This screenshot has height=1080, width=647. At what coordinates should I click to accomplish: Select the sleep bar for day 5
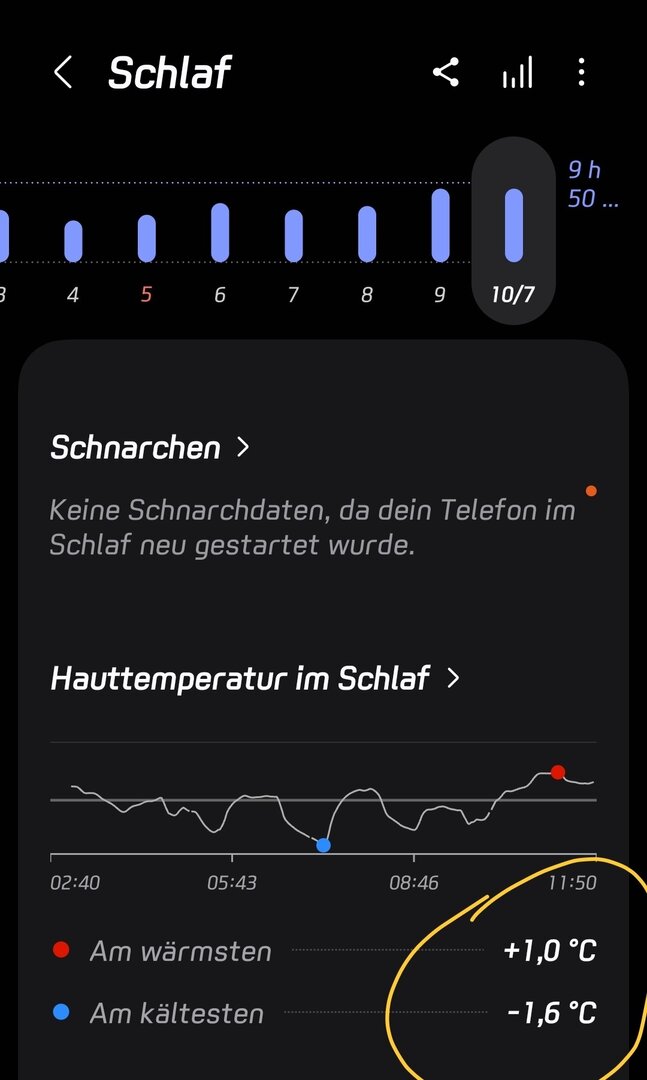pos(146,237)
